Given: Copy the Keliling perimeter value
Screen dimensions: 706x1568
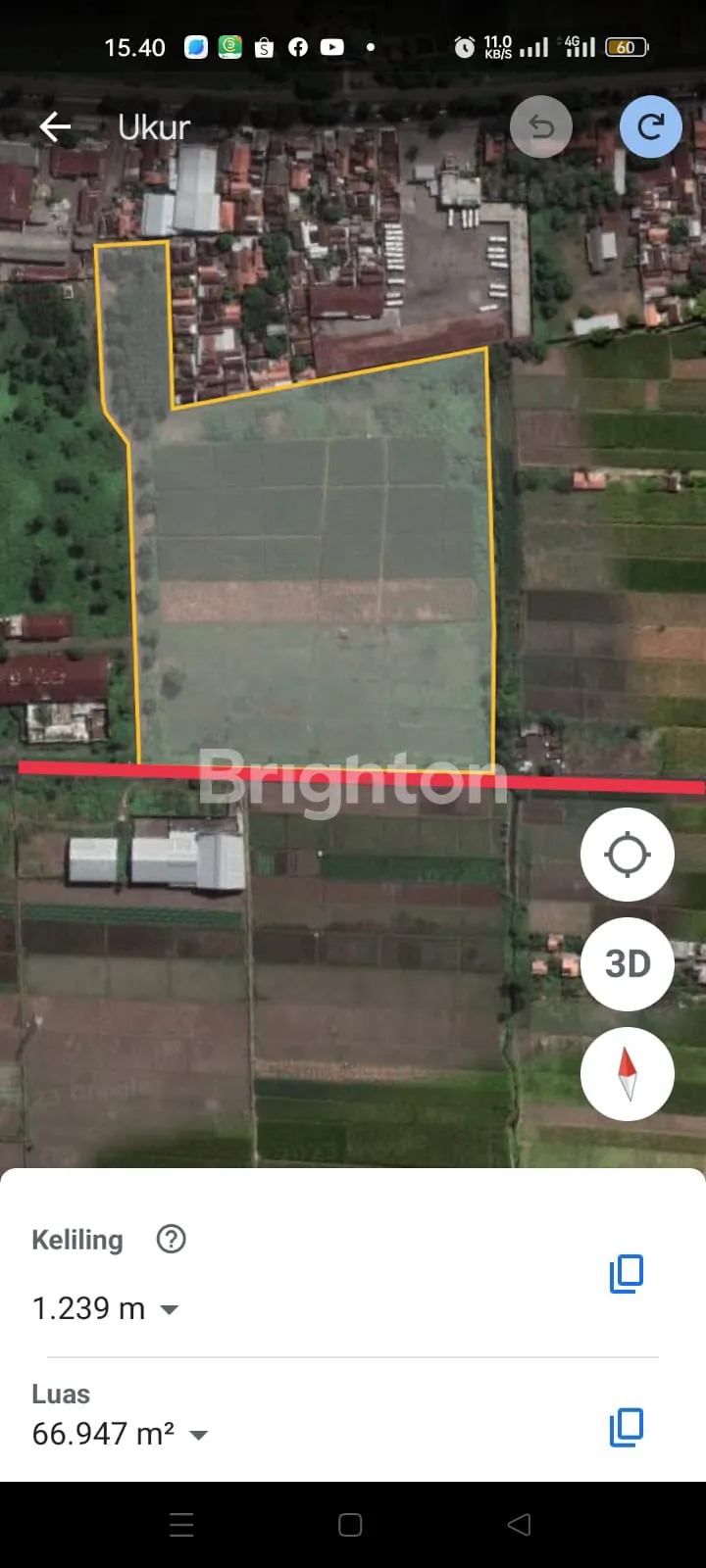Looking at the screenshot, I should pyautogui.click(x=627, y=1273).
